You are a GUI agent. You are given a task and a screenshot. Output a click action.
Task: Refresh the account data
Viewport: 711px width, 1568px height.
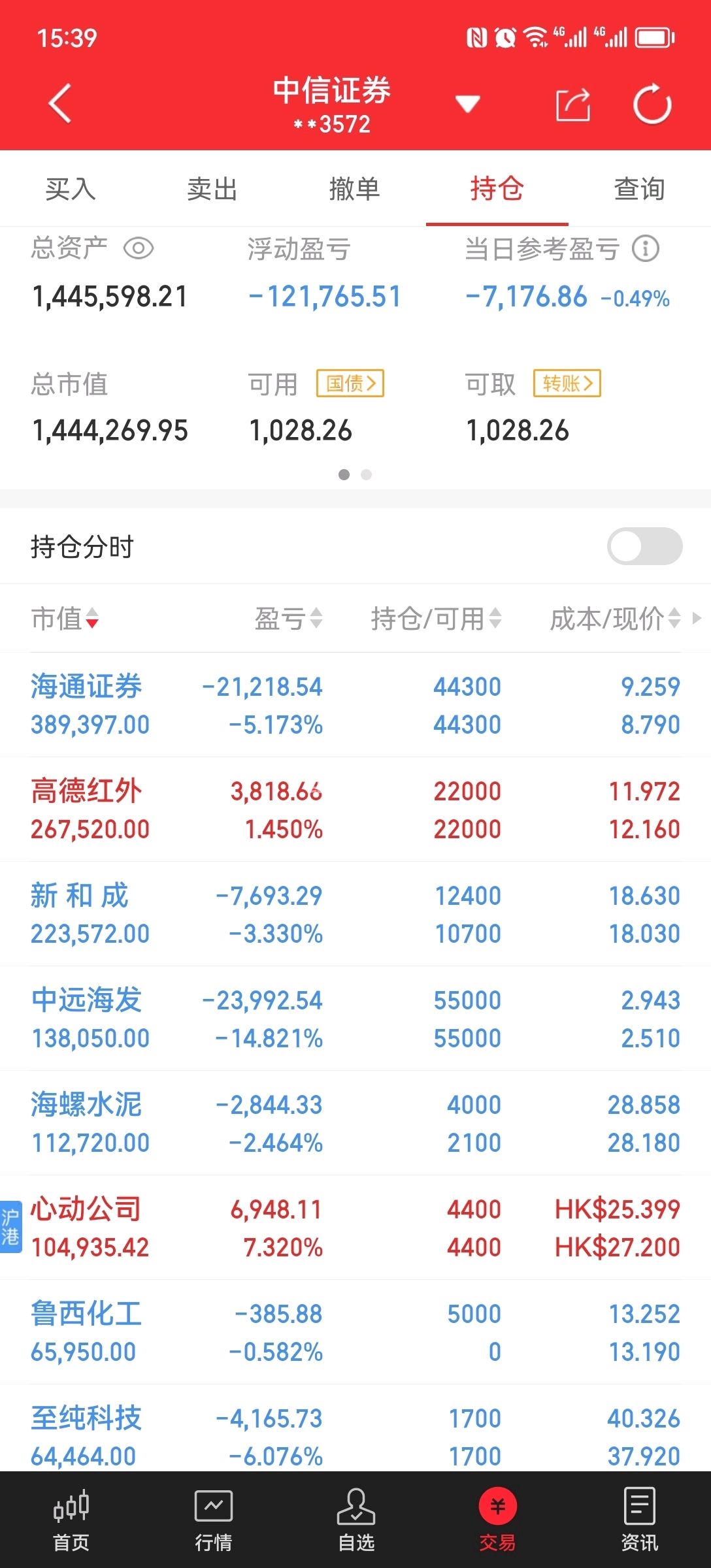click(x=652, y=105)
